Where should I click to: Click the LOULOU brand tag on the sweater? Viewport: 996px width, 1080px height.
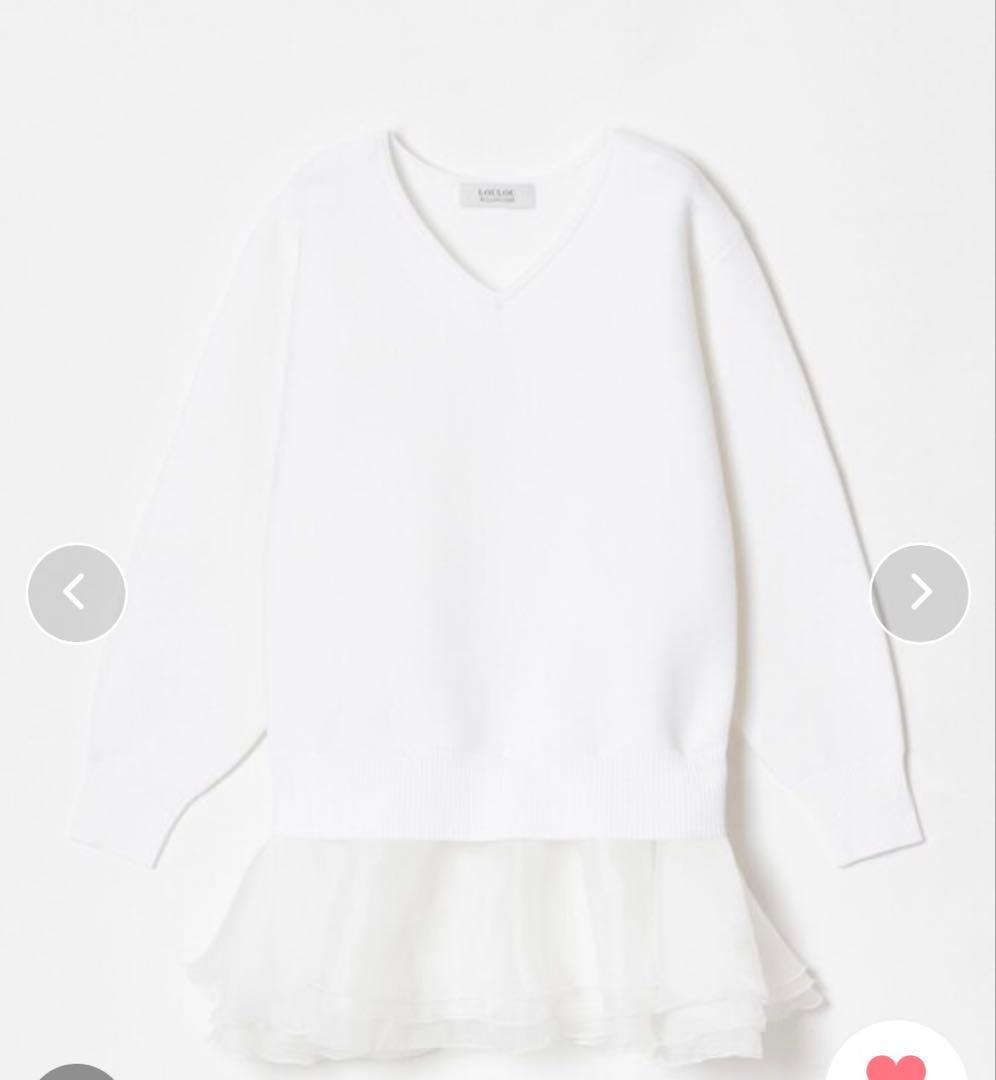(498, 195)
